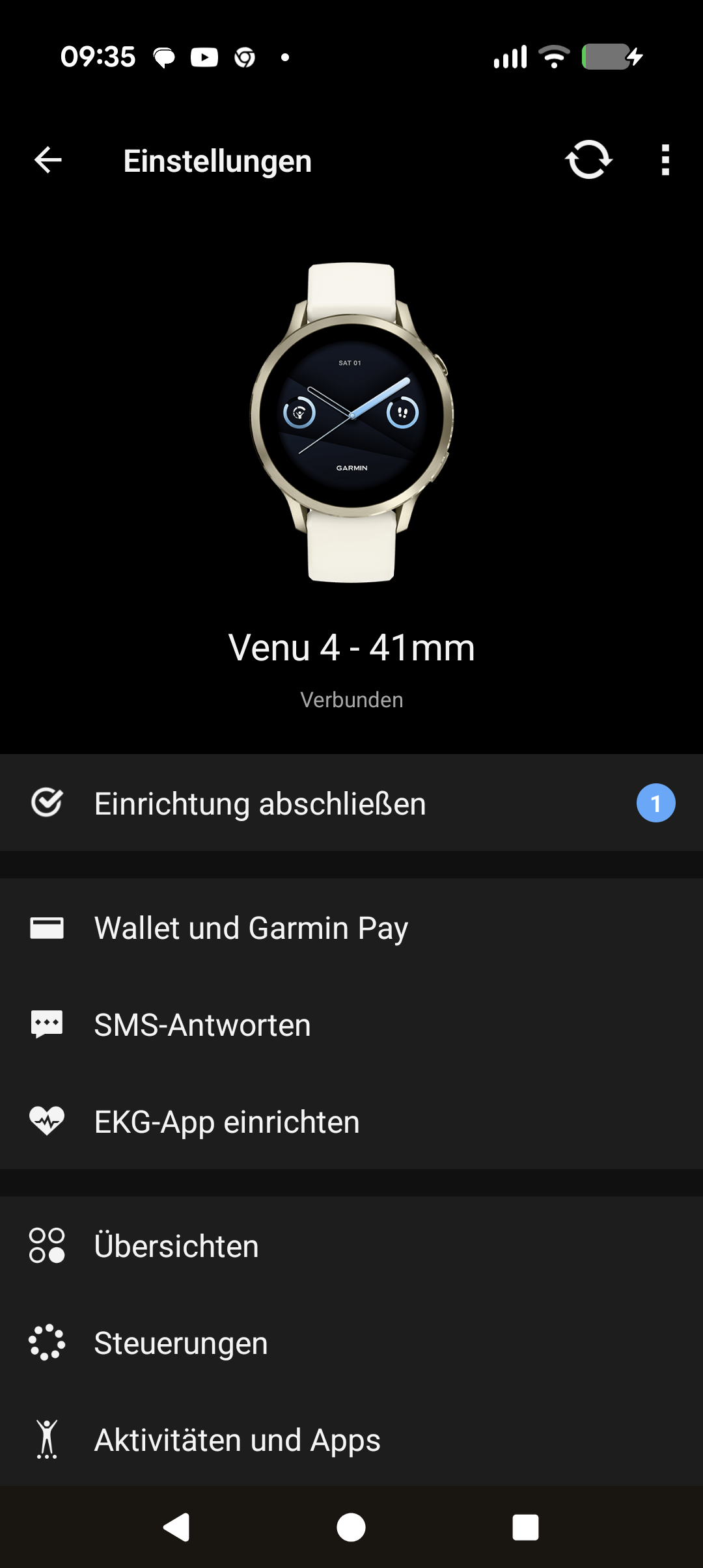The width and height of the screenshot is (703, 1568).
Task: Select SMS-Antworten
Action: click(351, 1025)
